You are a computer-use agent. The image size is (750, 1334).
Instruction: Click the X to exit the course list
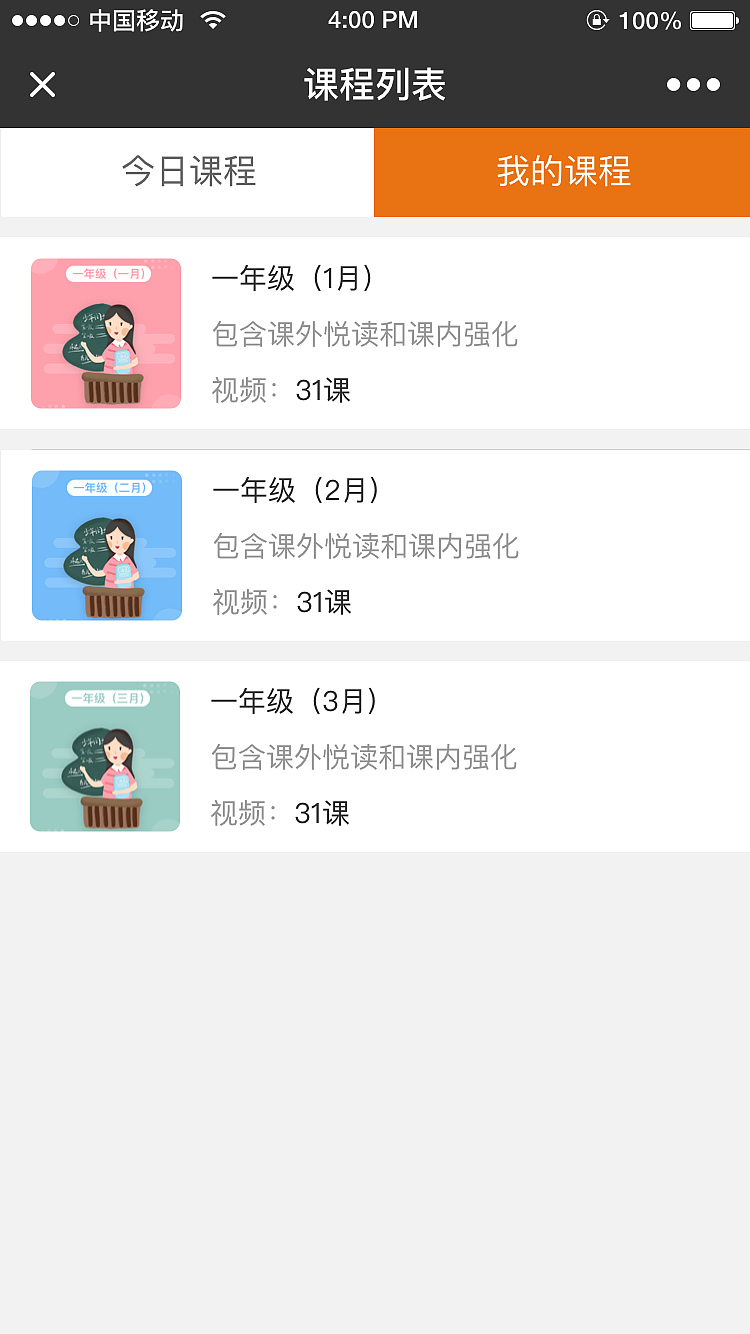[42, 85]
